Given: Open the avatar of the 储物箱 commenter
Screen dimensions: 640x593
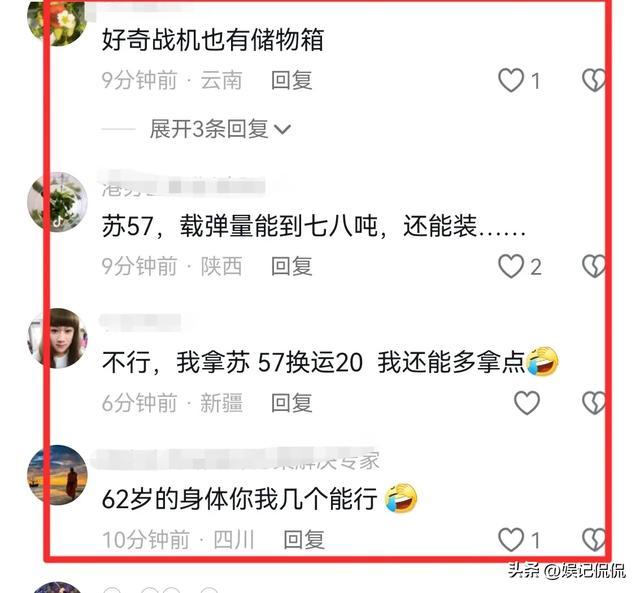Looking at the screenshot, I should point(57,20).
